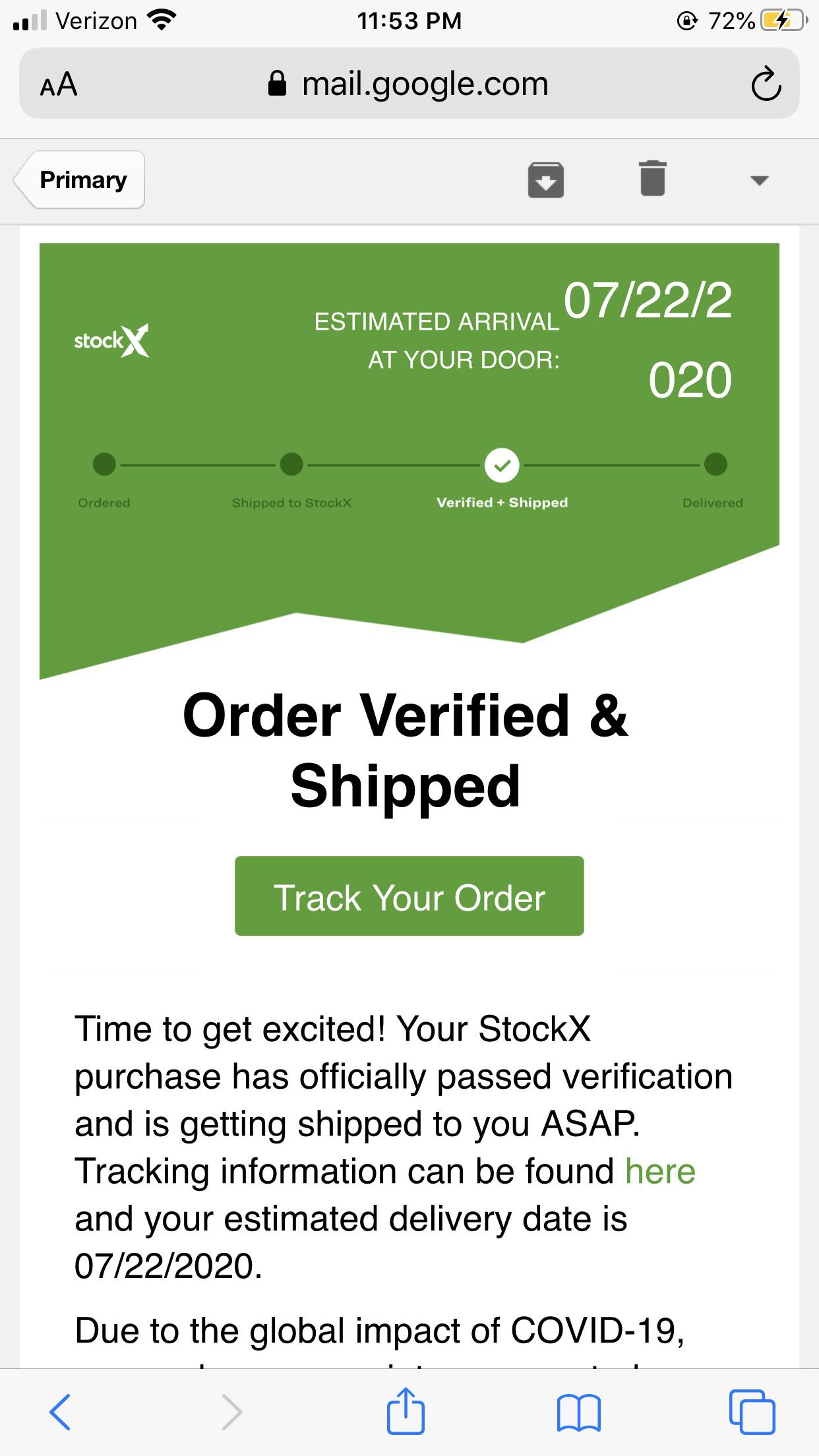This screenshot has width=819, height=1456.
Task: Open more email actions dropdown arrow
Action: point(758,179)
